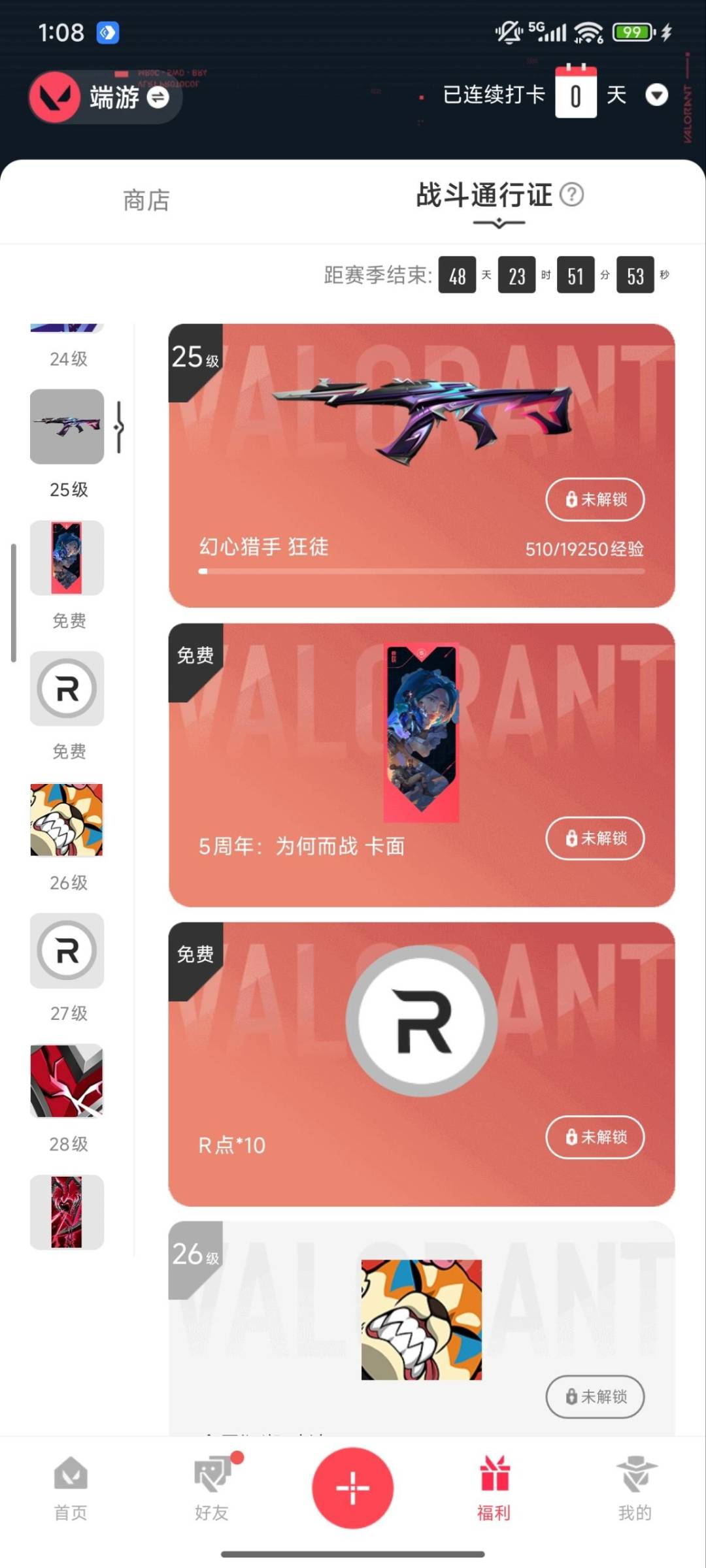Viewport: 706px width, 1568px height.
Task: Select the level 25 rifle thumbnail in sidebar
Action: click(67, 427)
